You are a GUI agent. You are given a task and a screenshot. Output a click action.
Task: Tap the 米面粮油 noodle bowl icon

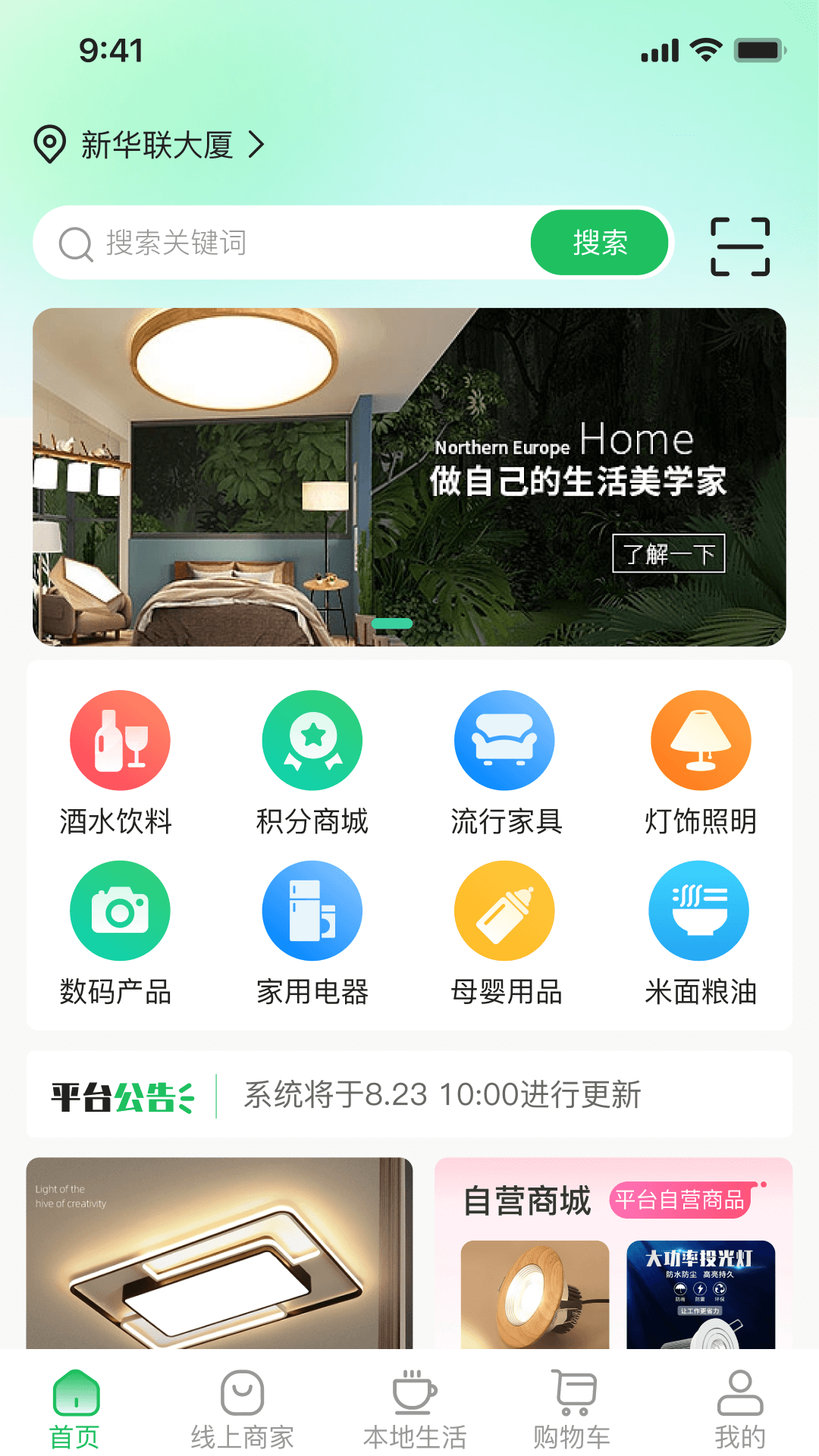[x=698, y=910]
